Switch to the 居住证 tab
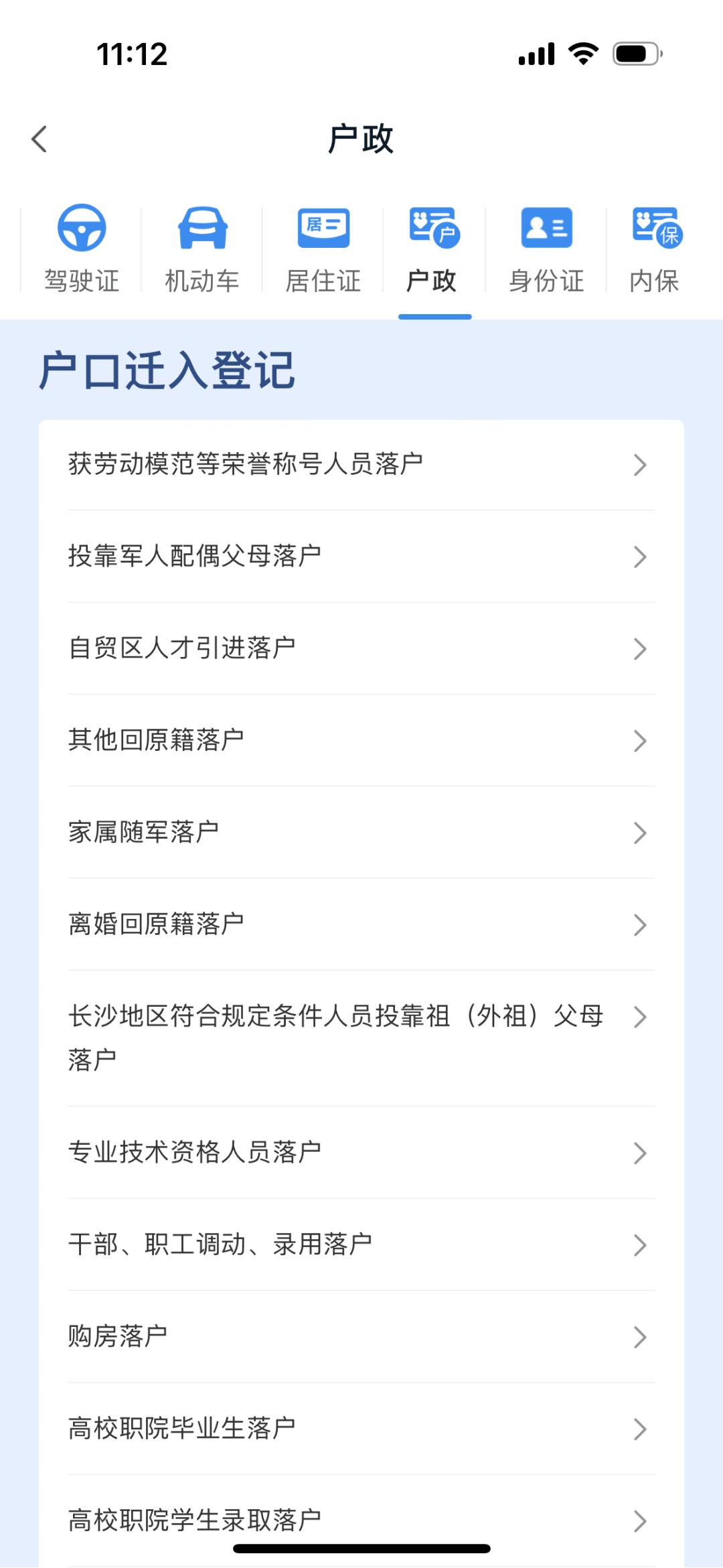The width and height of the screenshot is (723, 1568). (323, 249)
